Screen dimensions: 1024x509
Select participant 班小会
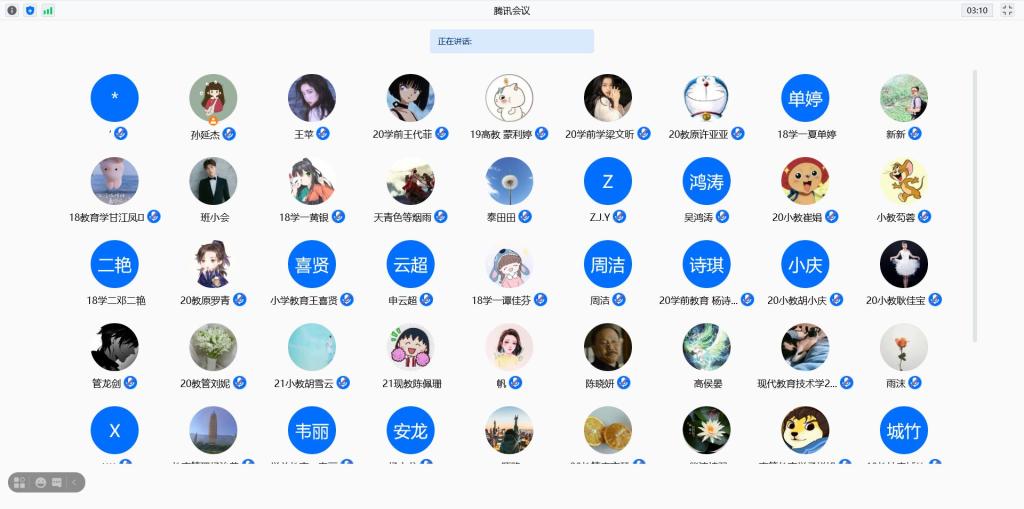(213, 181)
